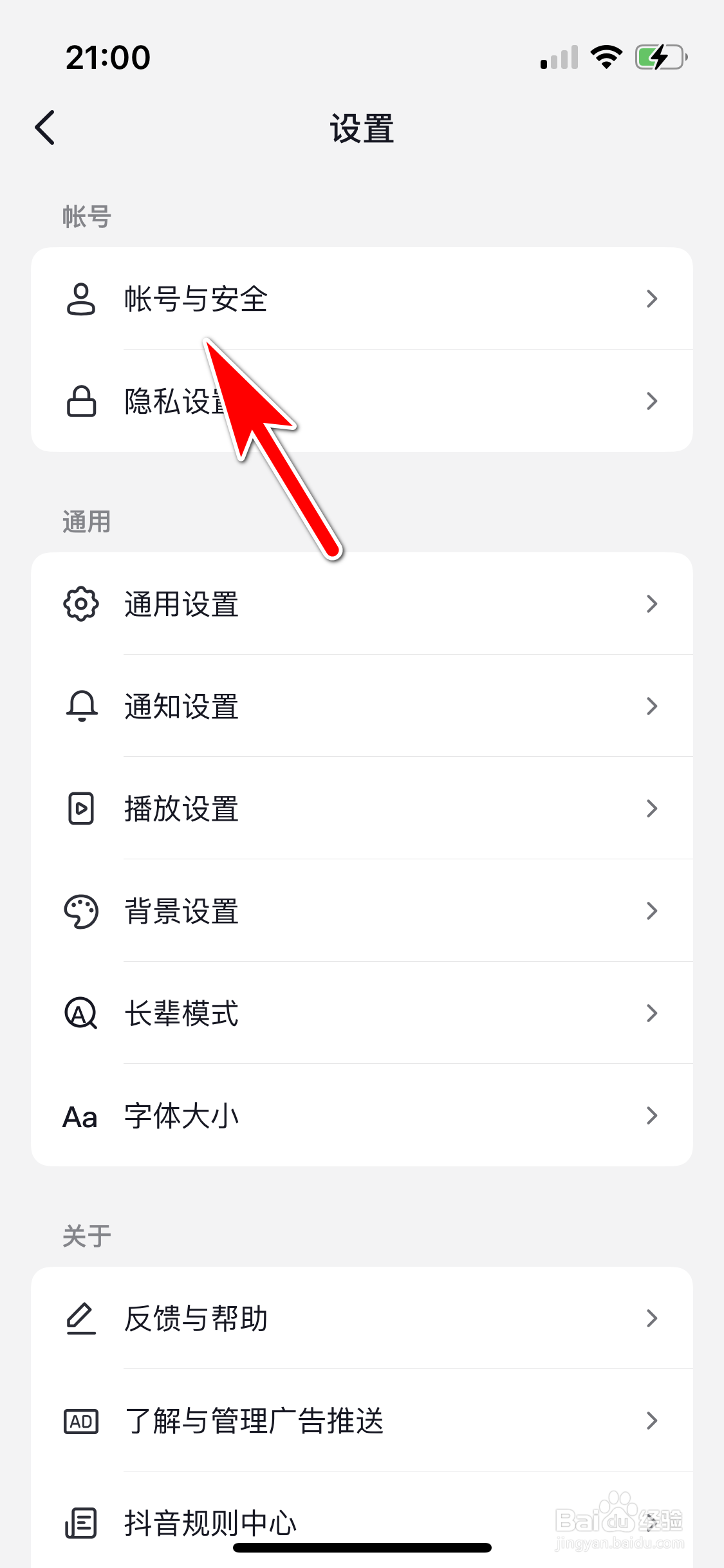Click the document icon beside 抖音规则中心

[x=80, y=1523]
